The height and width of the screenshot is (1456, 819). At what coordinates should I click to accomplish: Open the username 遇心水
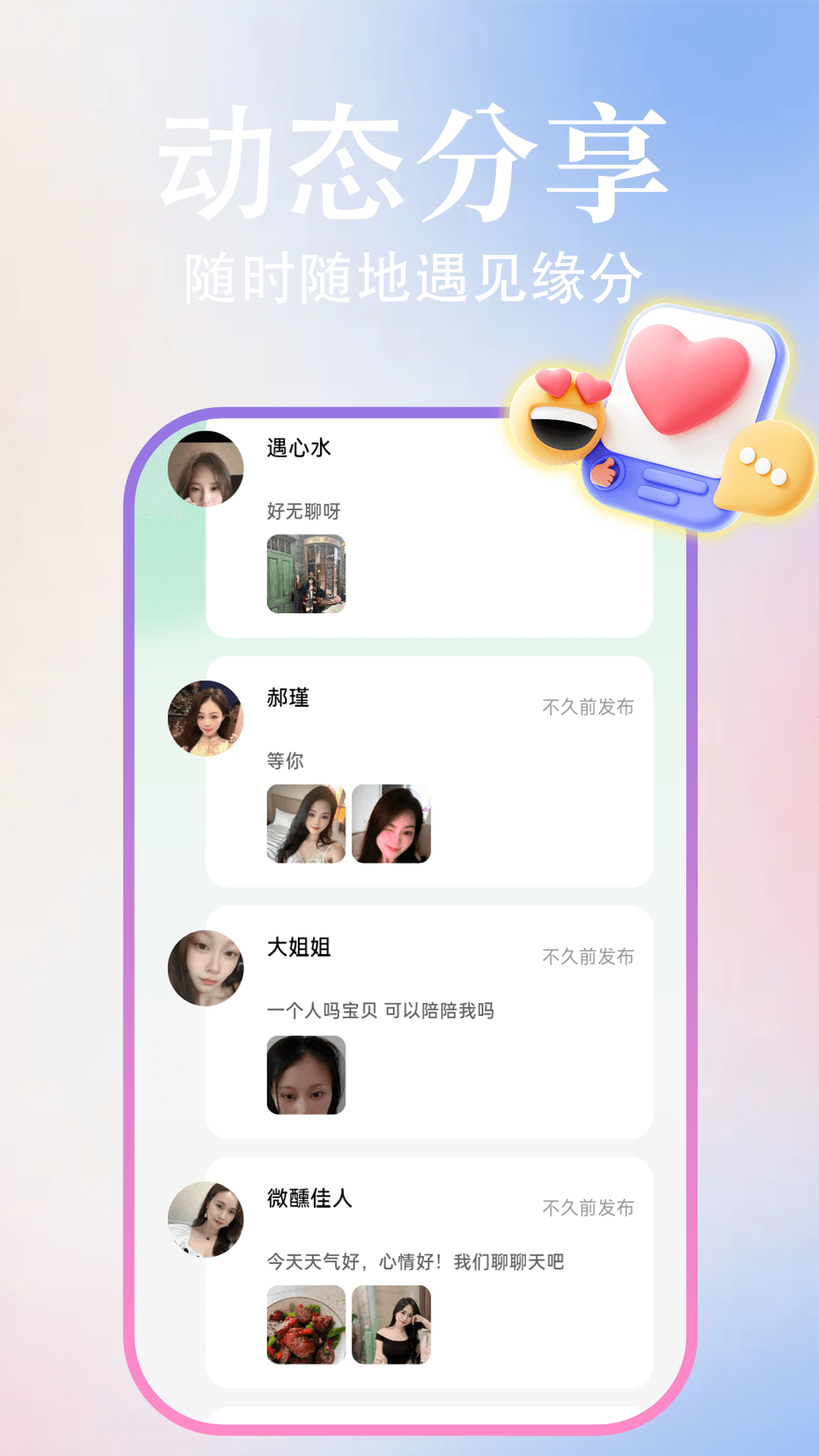tap(298, 449)
